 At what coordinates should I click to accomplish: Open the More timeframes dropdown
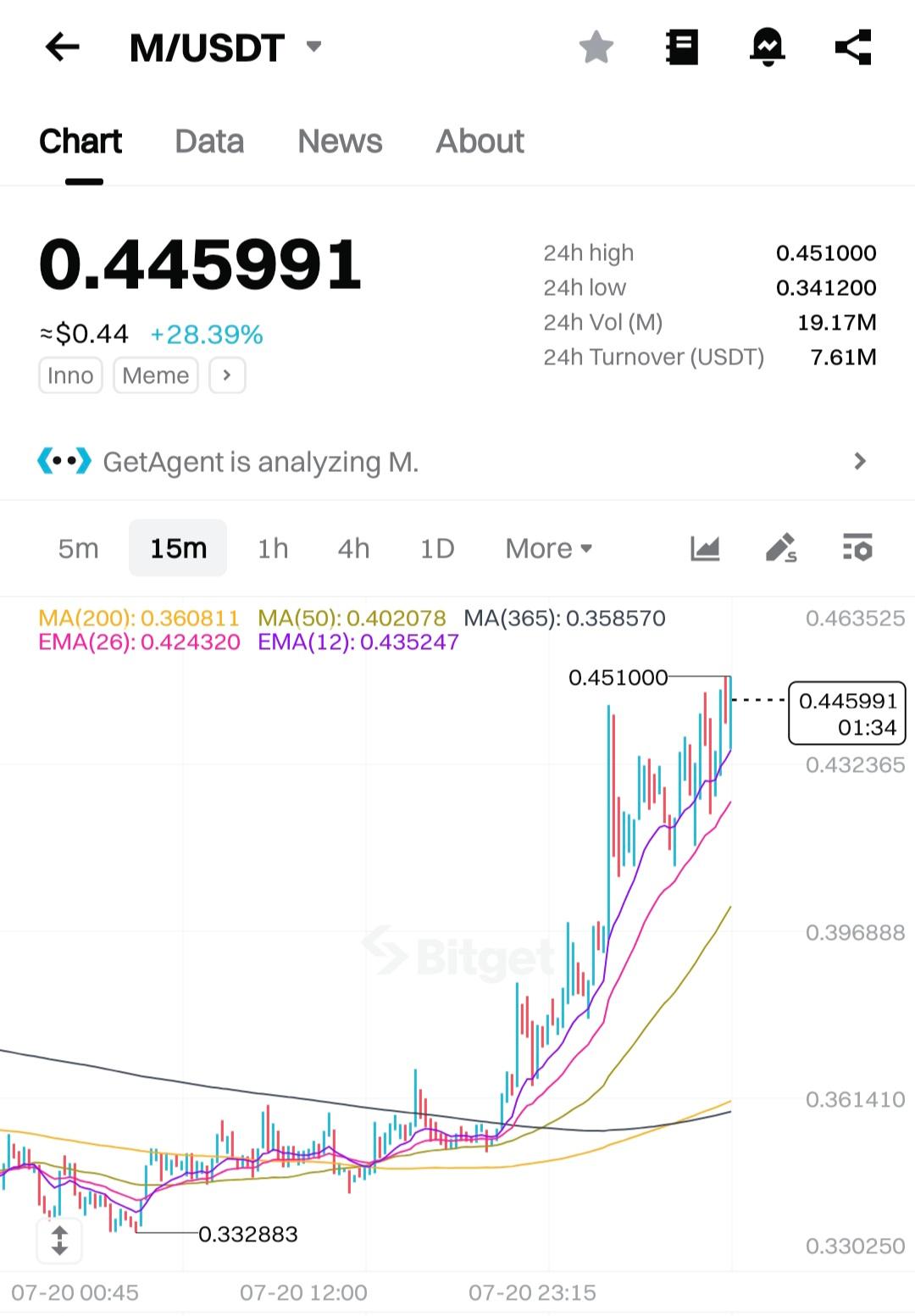coord(548,548)
